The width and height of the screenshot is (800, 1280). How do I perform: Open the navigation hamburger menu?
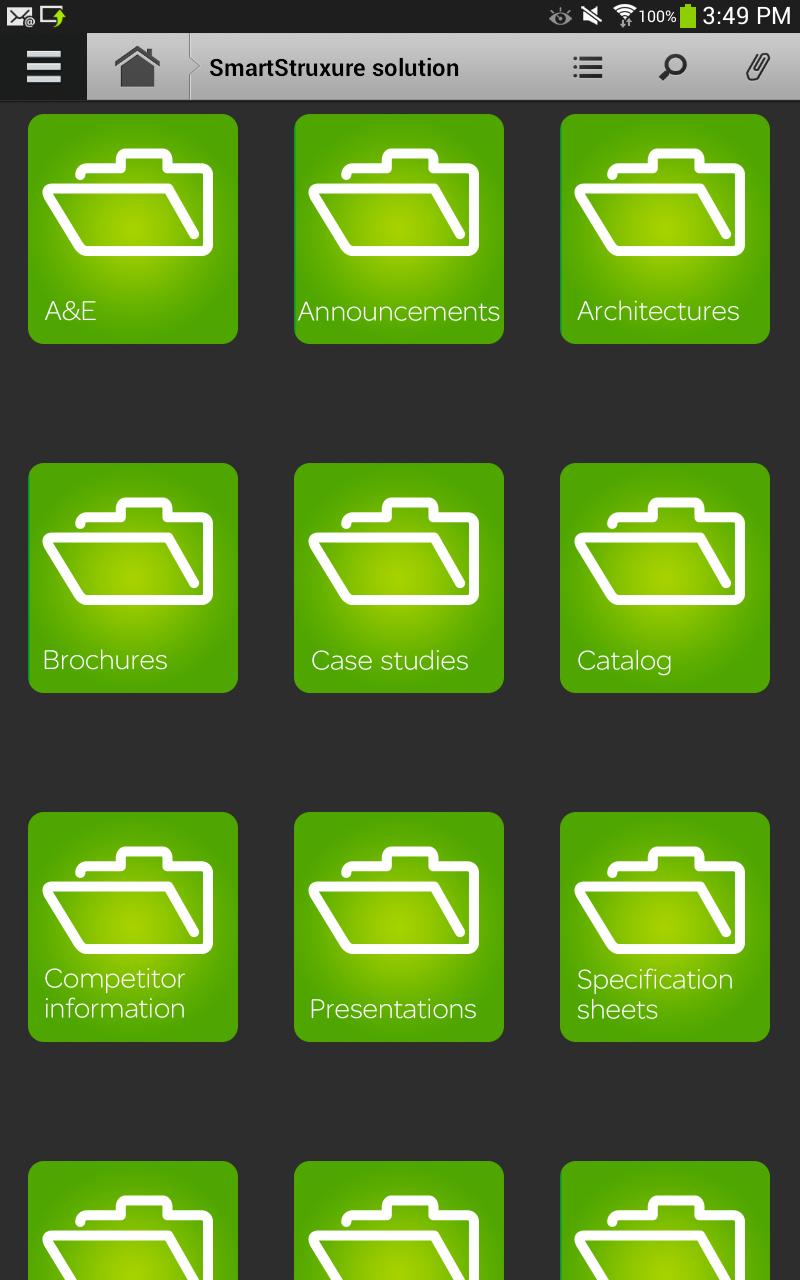(x=42, y=66)
